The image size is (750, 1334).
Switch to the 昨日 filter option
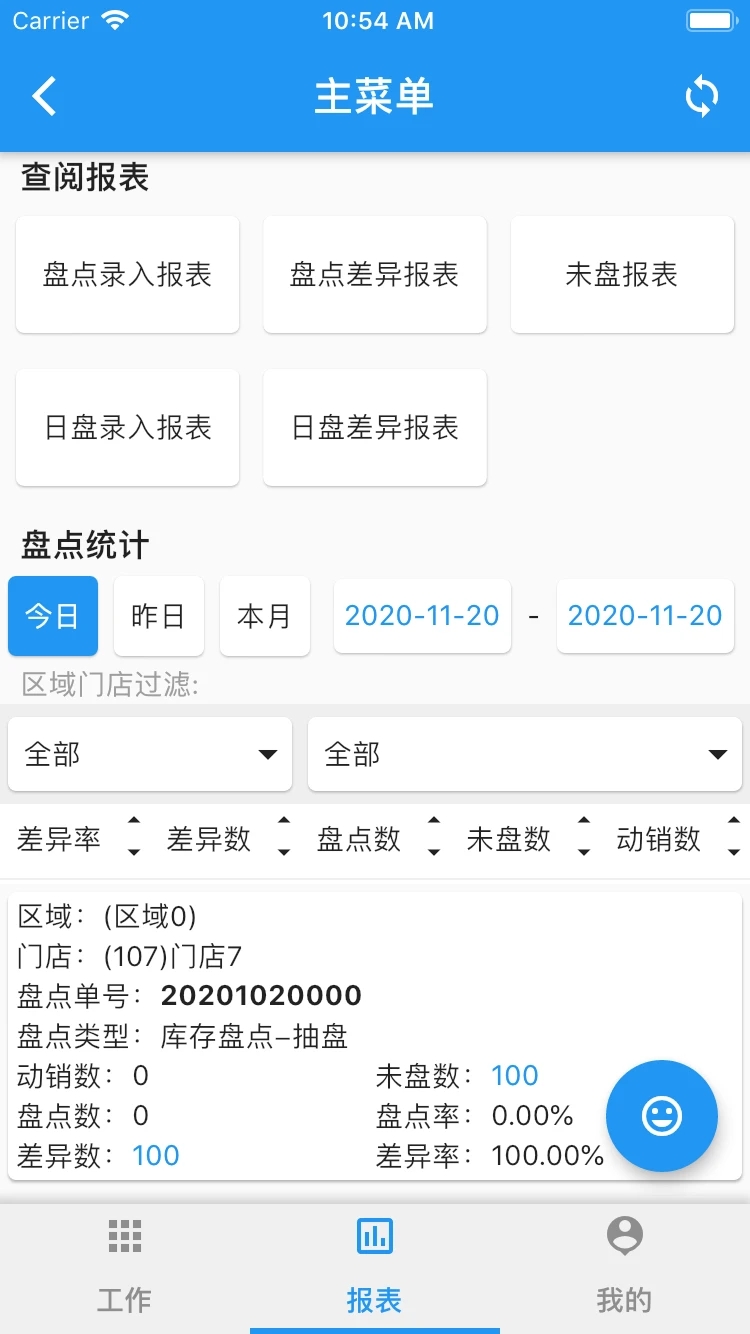pyautogui.click(x=158, y=616)
